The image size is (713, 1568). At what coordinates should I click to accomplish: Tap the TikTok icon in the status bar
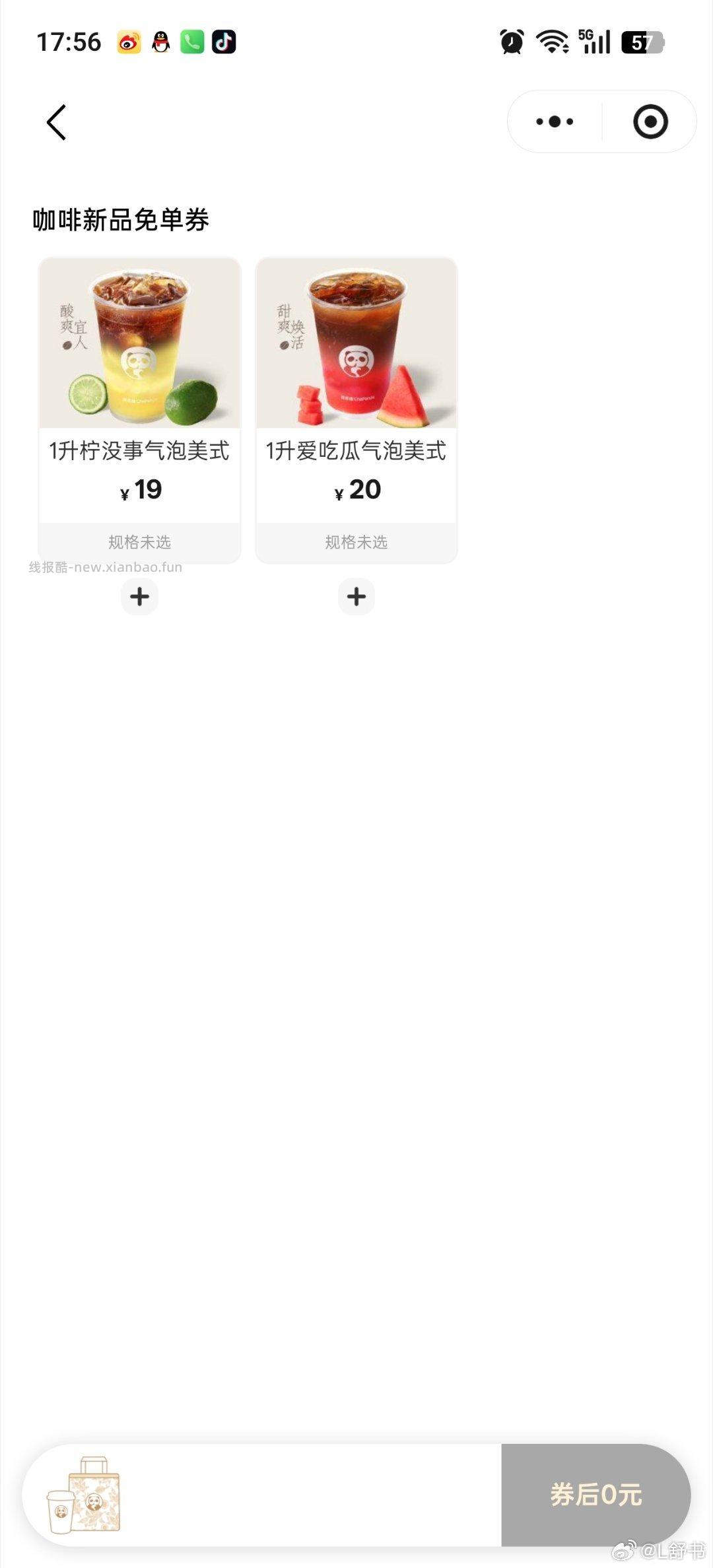(222, 42)
